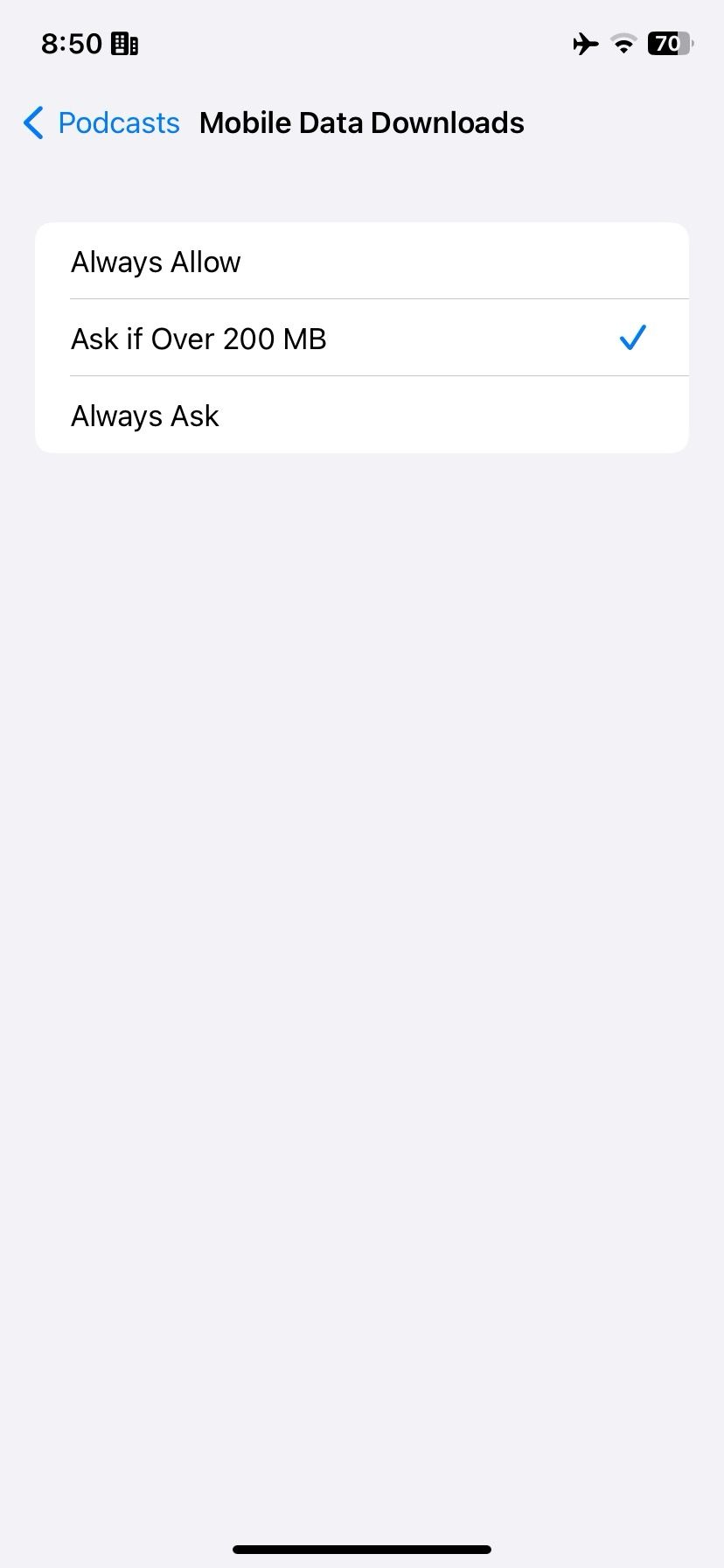
Task: Tap the clock showing 8:50
Action: click(71, 43)
